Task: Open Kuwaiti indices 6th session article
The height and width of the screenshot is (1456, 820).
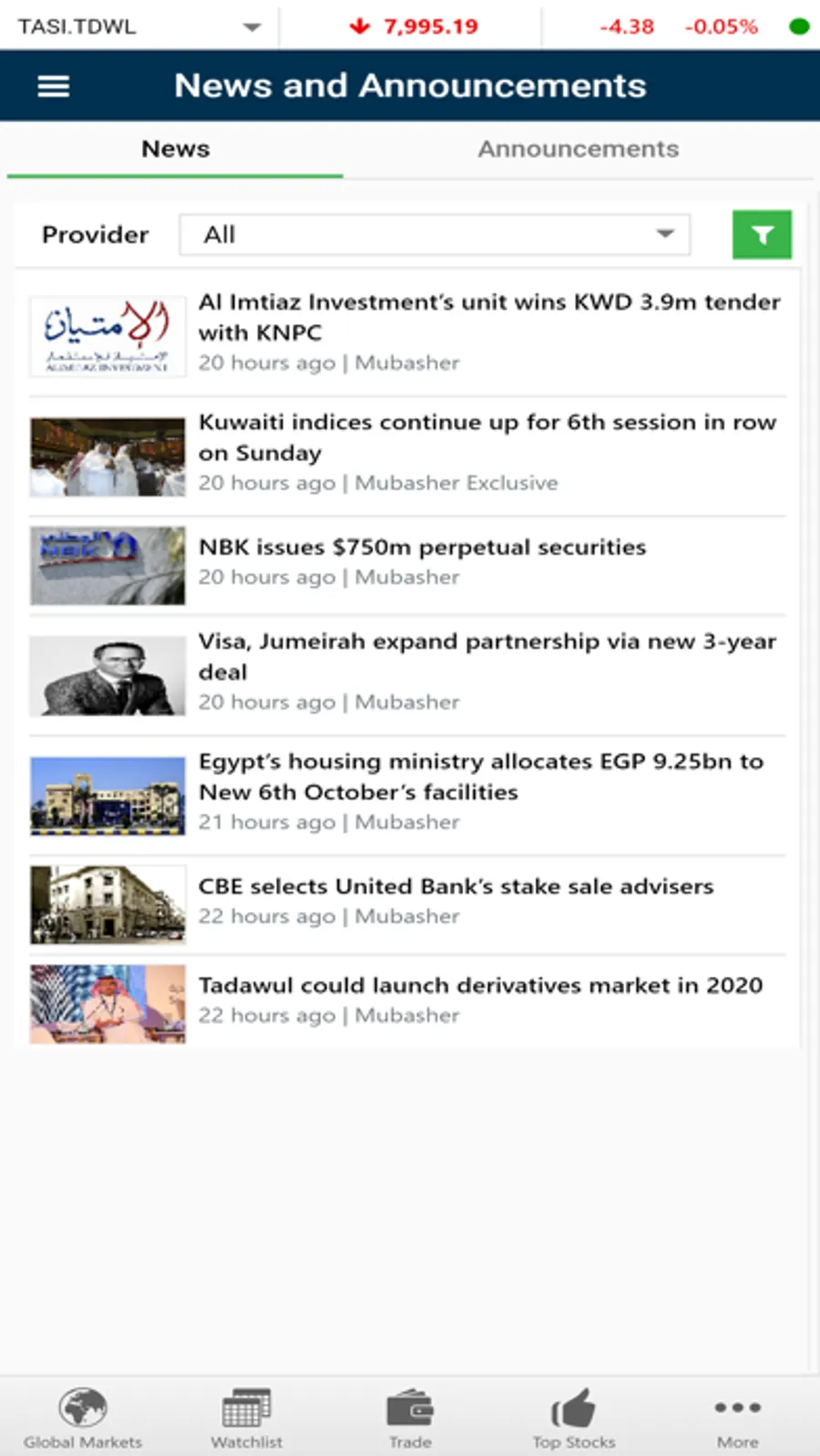Action: tap(487, 437)
